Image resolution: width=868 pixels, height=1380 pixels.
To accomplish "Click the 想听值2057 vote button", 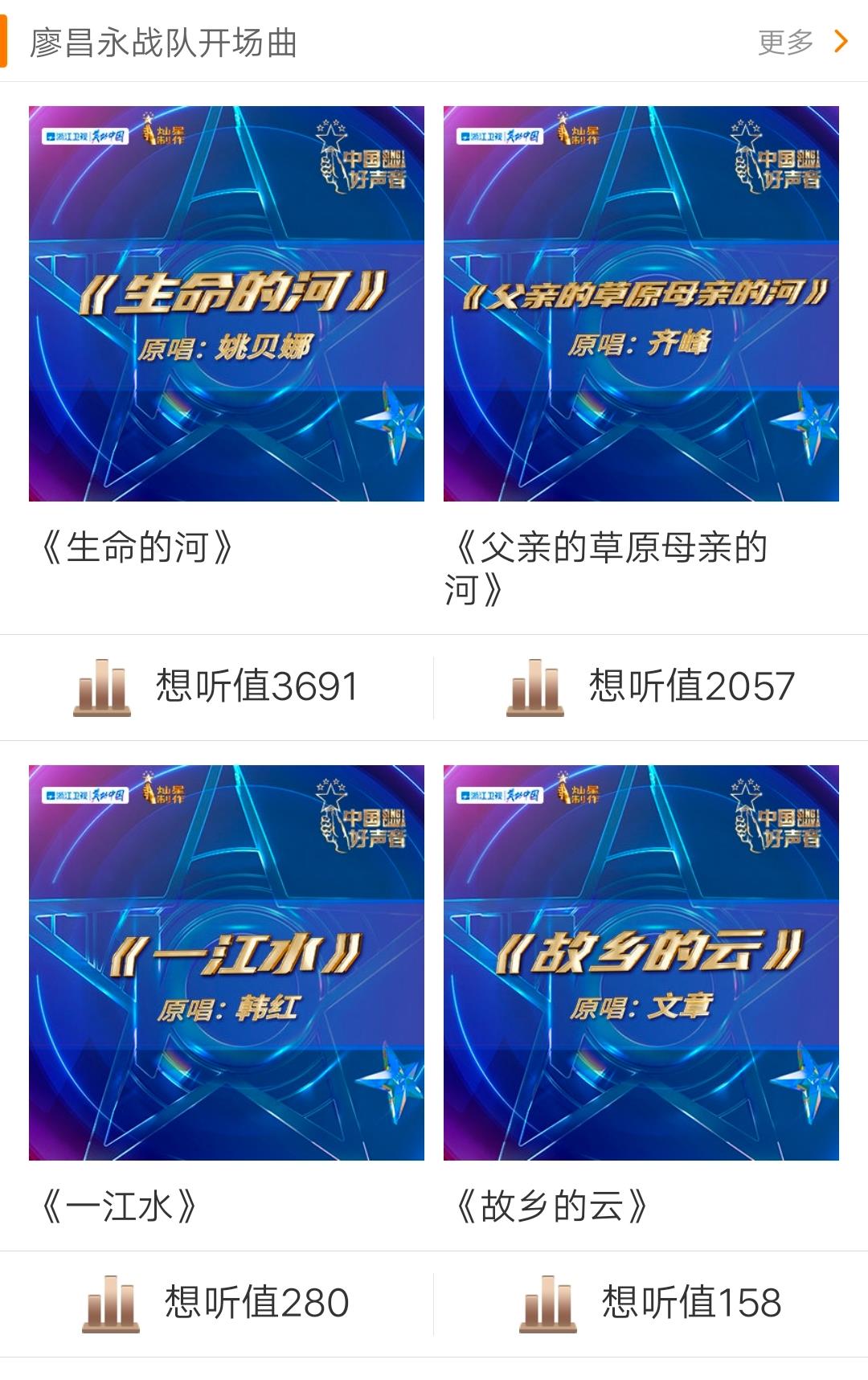I will 651,687.
